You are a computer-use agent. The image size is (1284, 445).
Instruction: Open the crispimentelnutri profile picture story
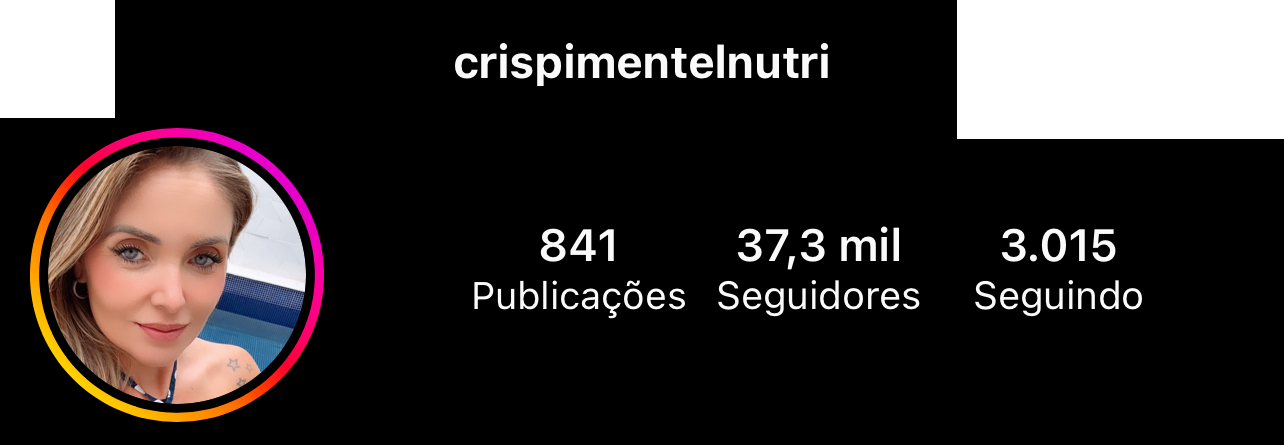pyautogui.click(x=177, y=275)
